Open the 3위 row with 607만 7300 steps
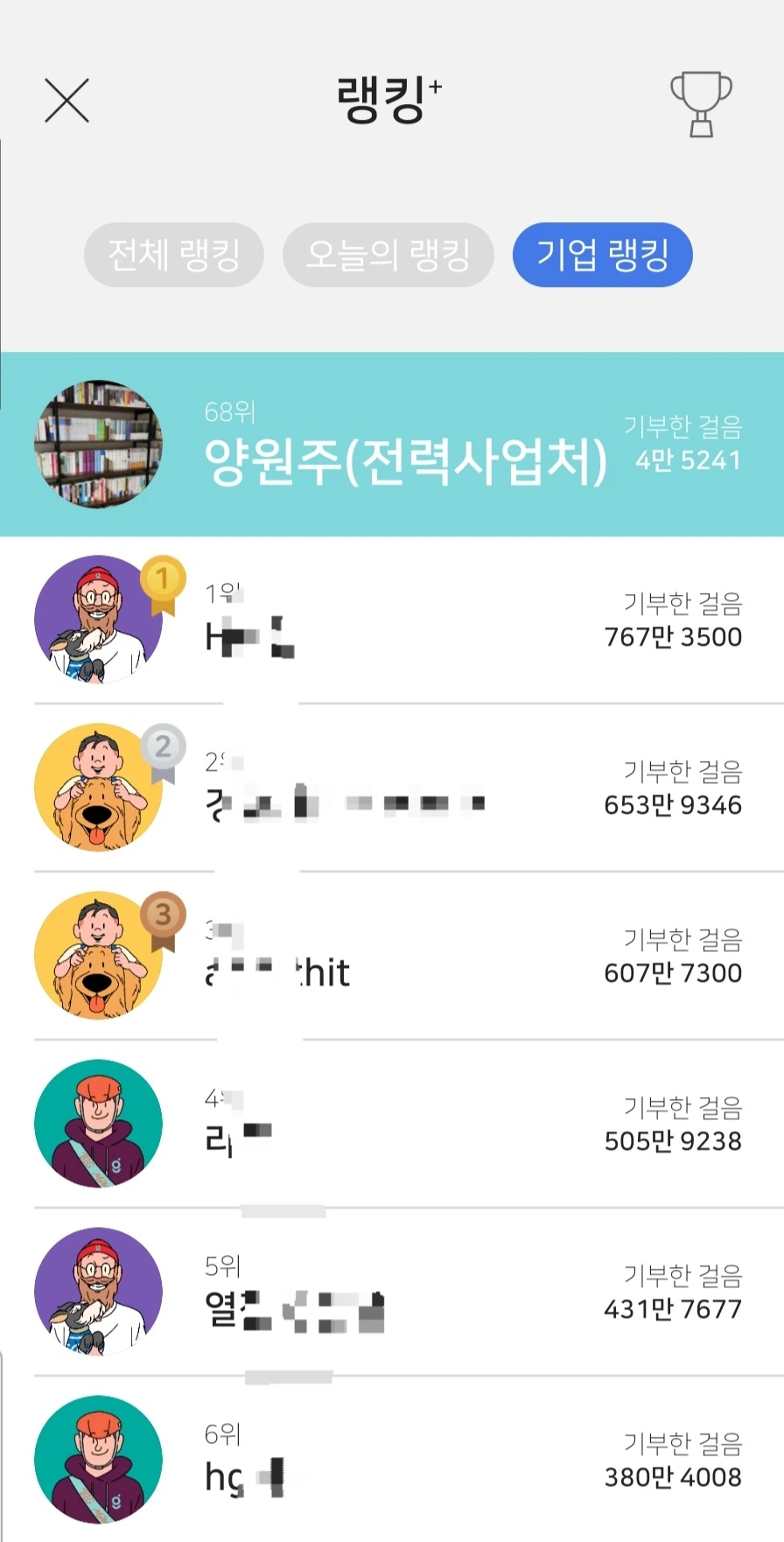Viewport: 784px width, 1542px height. click(x=392, y=956)
